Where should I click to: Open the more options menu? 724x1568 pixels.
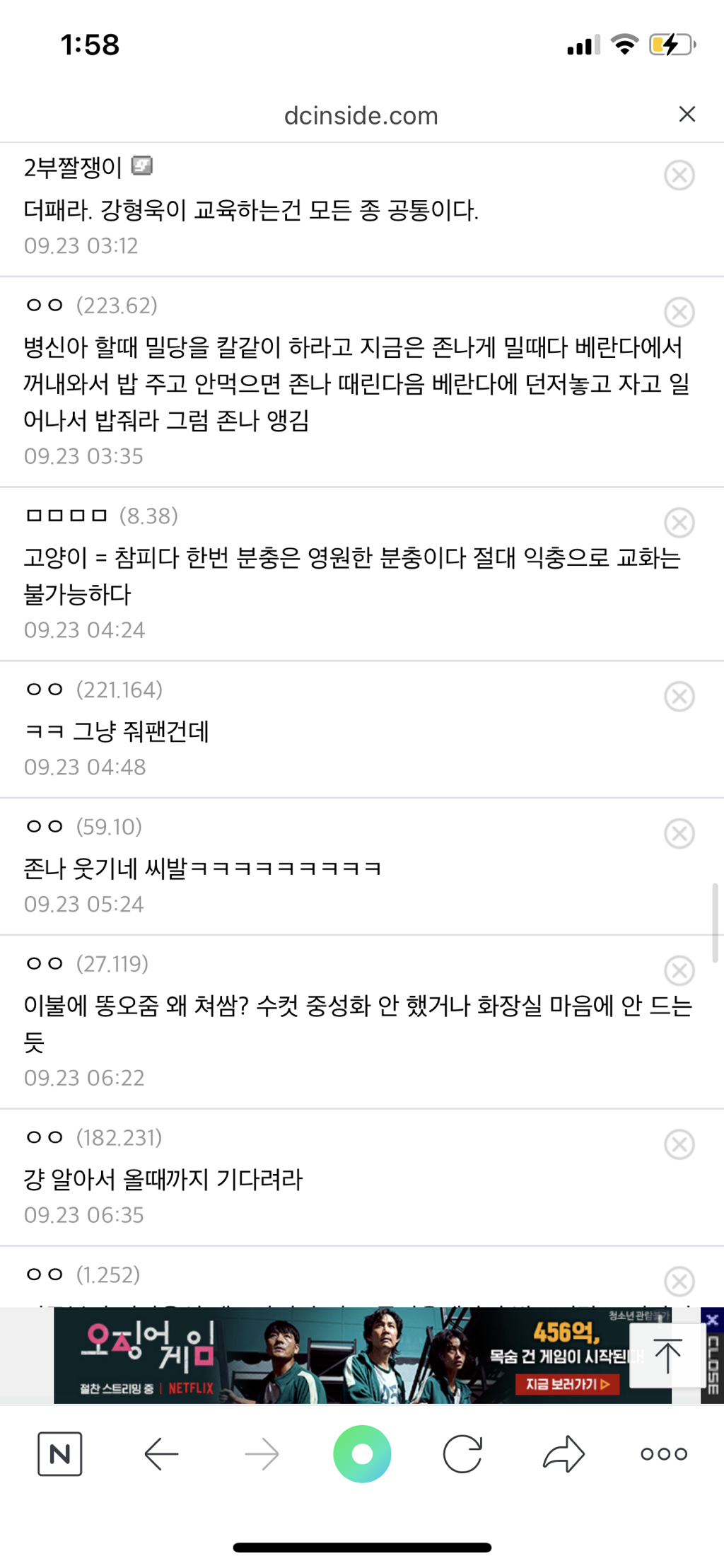pos(664,1454)
